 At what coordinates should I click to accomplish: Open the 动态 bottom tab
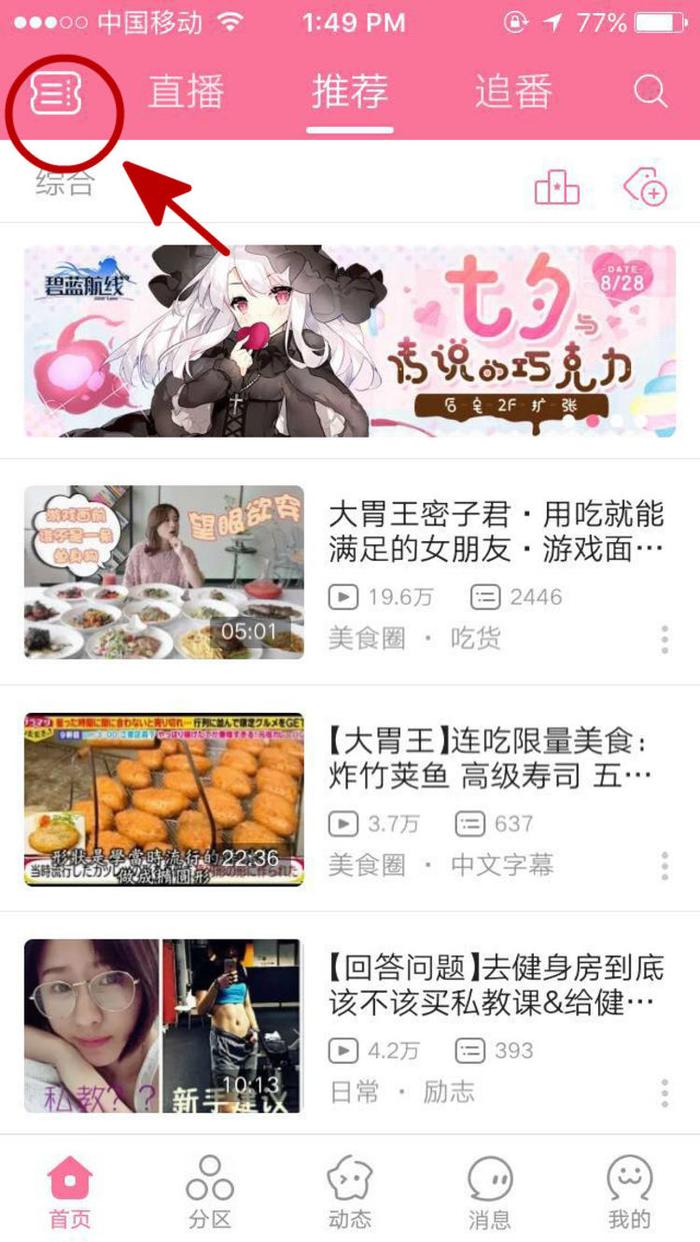point(349,1192)
